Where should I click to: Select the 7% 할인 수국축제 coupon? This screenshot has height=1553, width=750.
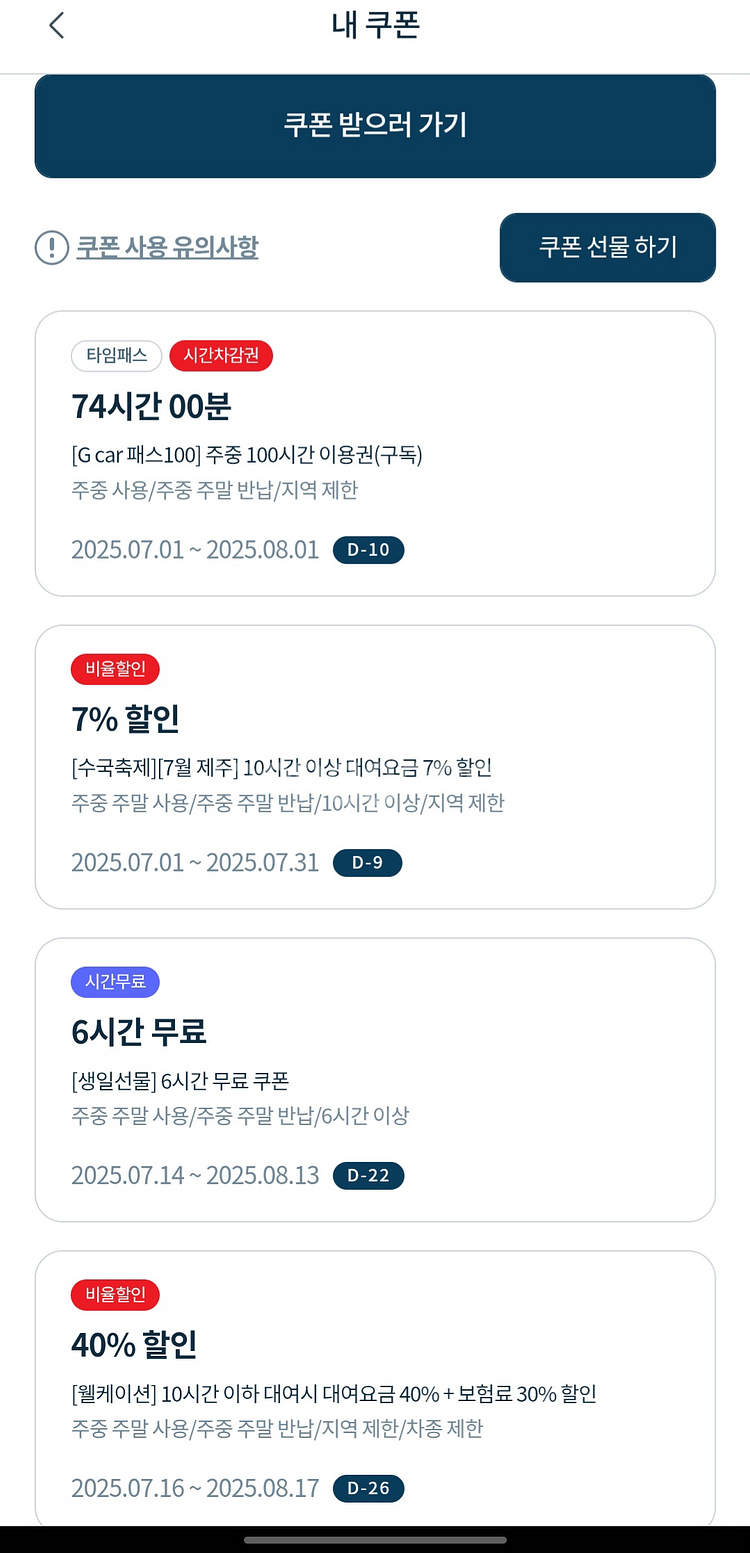coord(375,766)
